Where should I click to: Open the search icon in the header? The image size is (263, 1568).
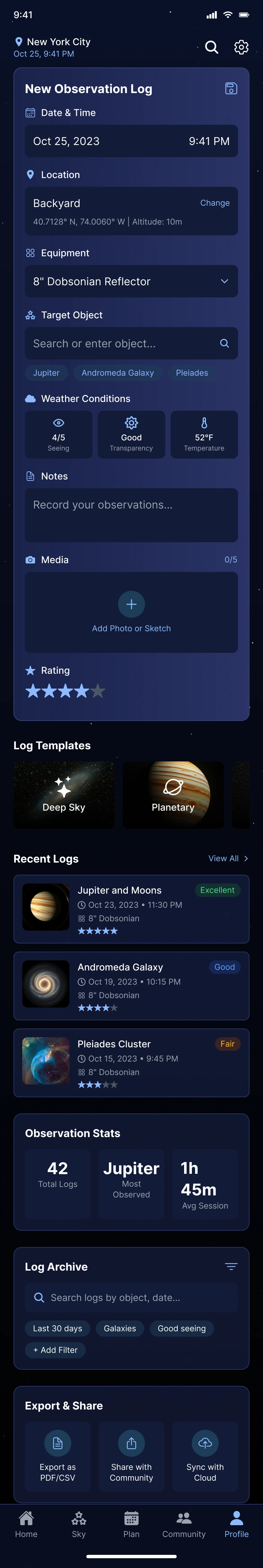[x=211, y=48]
